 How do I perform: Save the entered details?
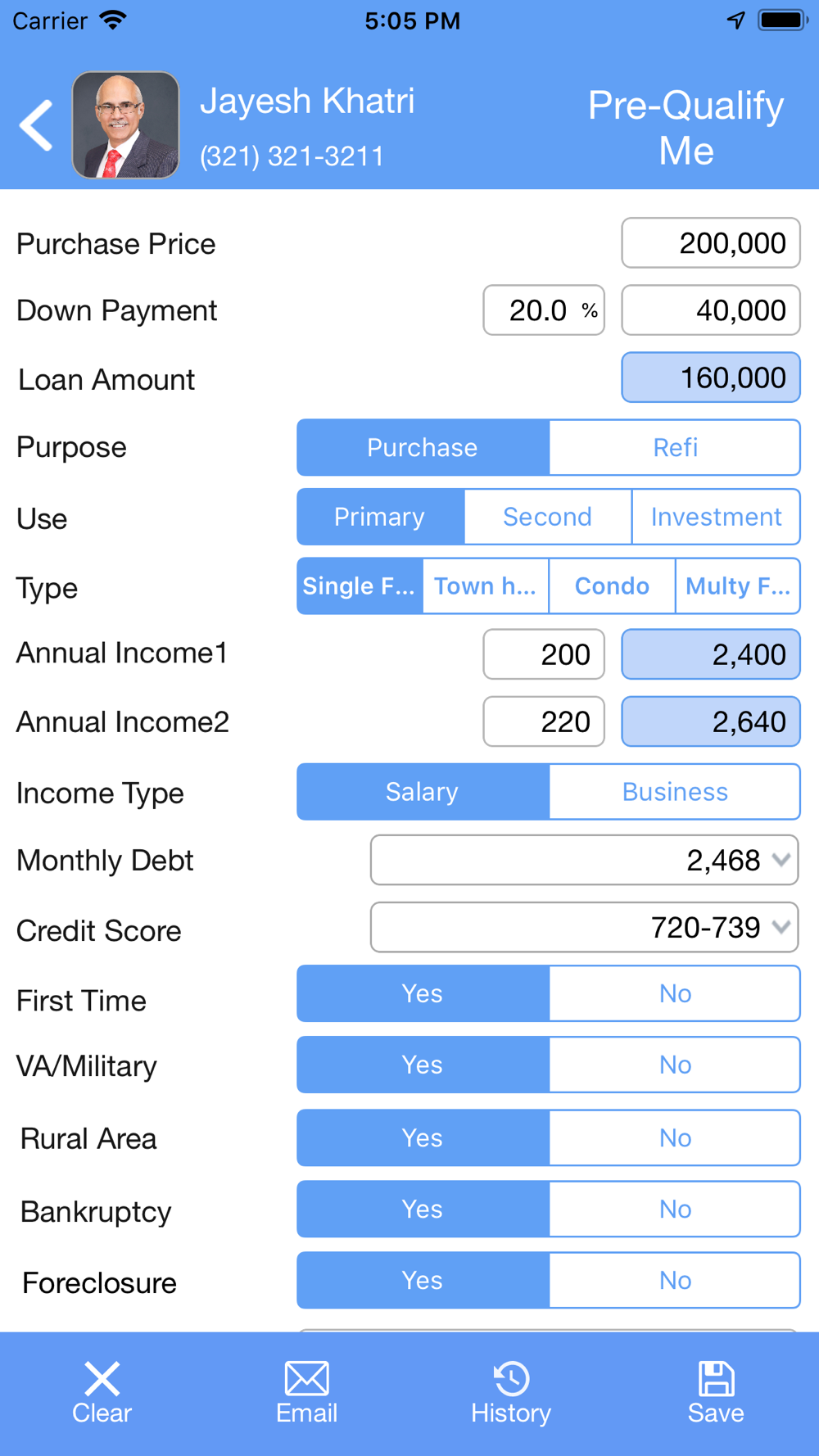click(716, 1393)
